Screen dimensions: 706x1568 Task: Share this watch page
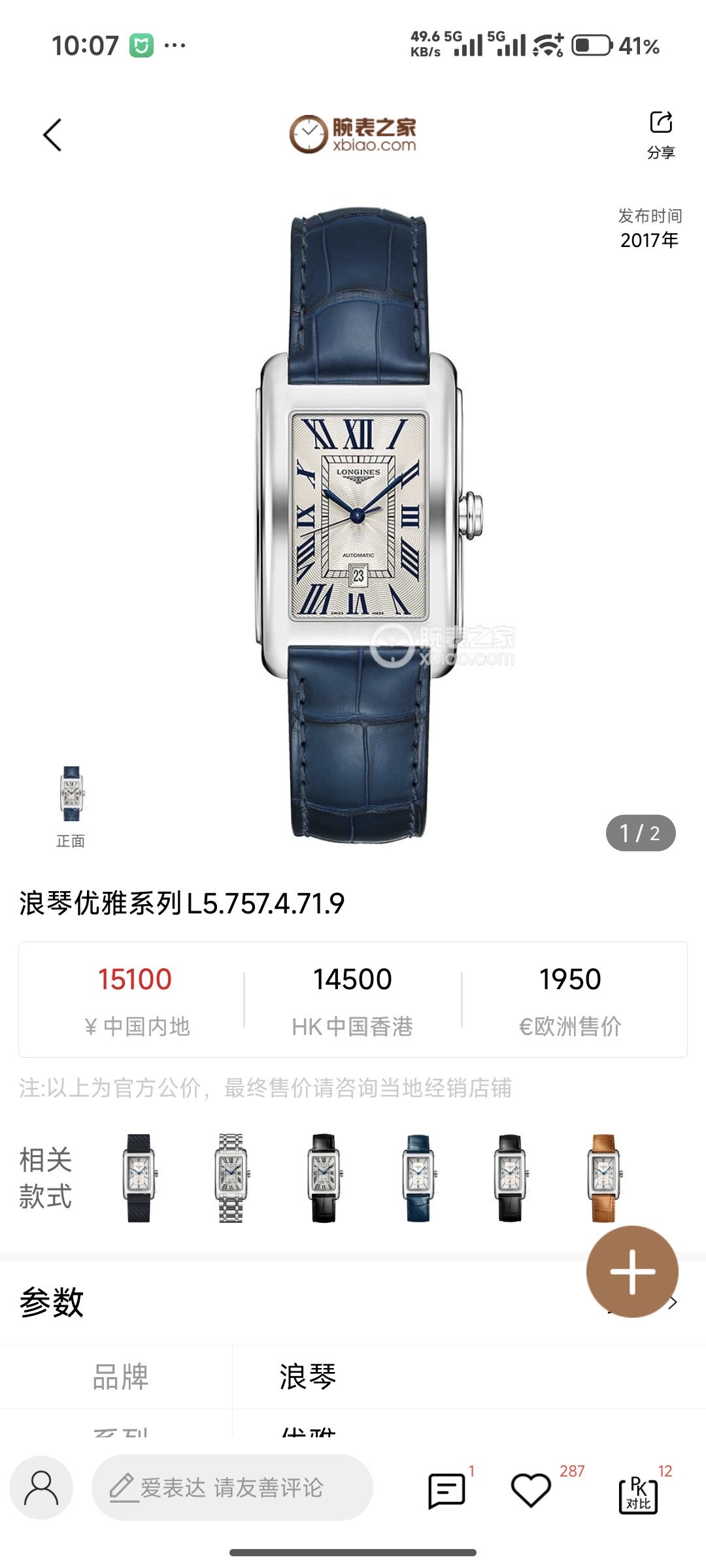coord(661,134)
